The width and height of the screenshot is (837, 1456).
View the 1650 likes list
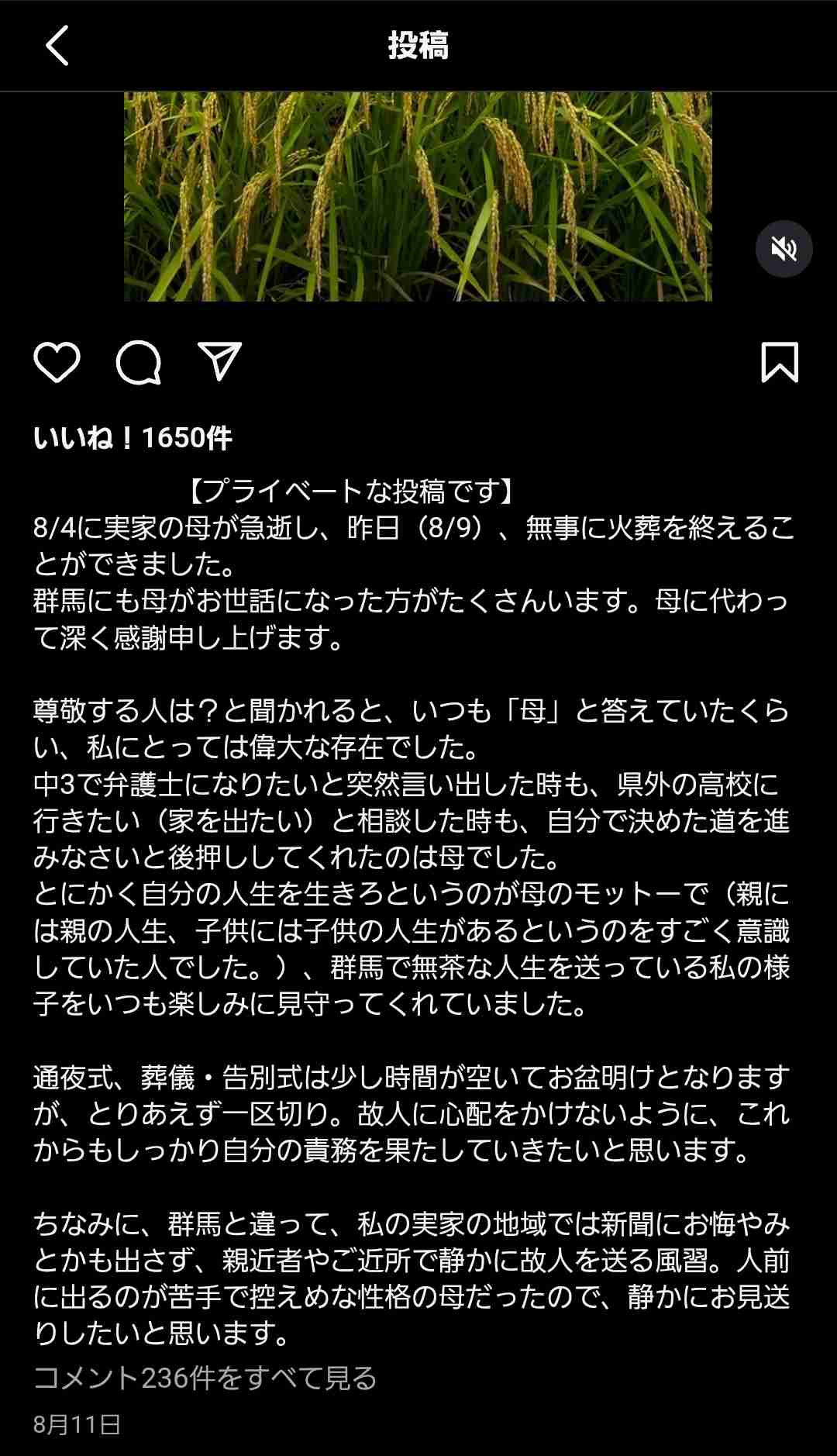pyautogui.click(x=133, y=438)
